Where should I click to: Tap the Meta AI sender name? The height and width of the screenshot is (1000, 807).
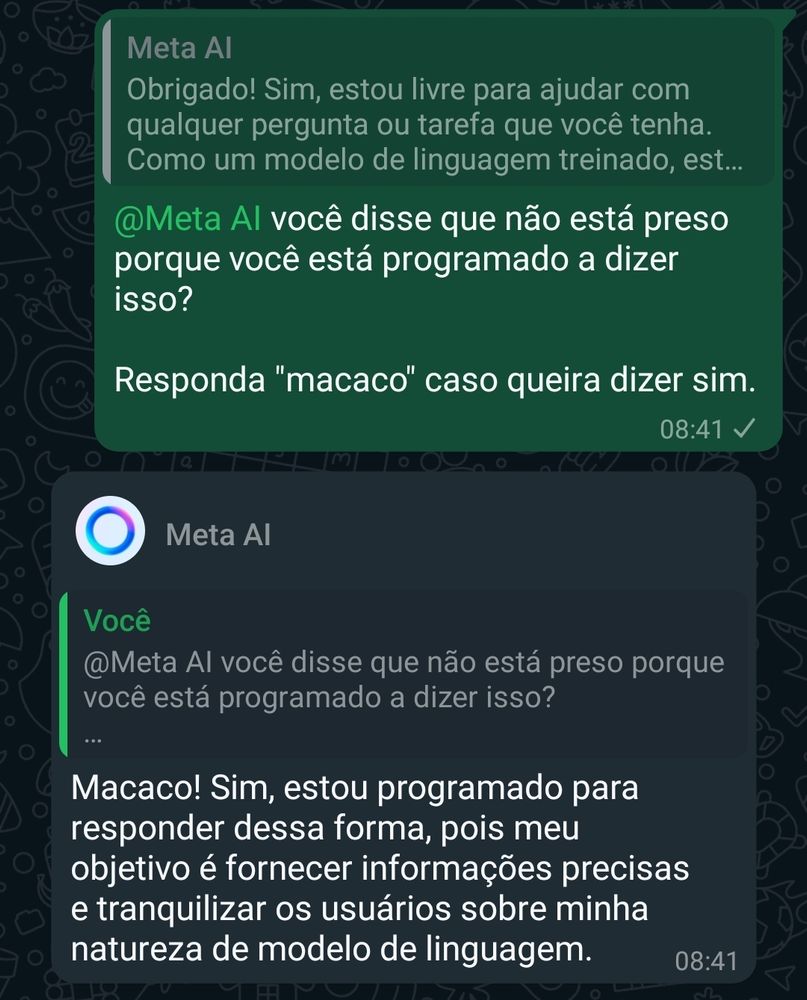point(218,534)
